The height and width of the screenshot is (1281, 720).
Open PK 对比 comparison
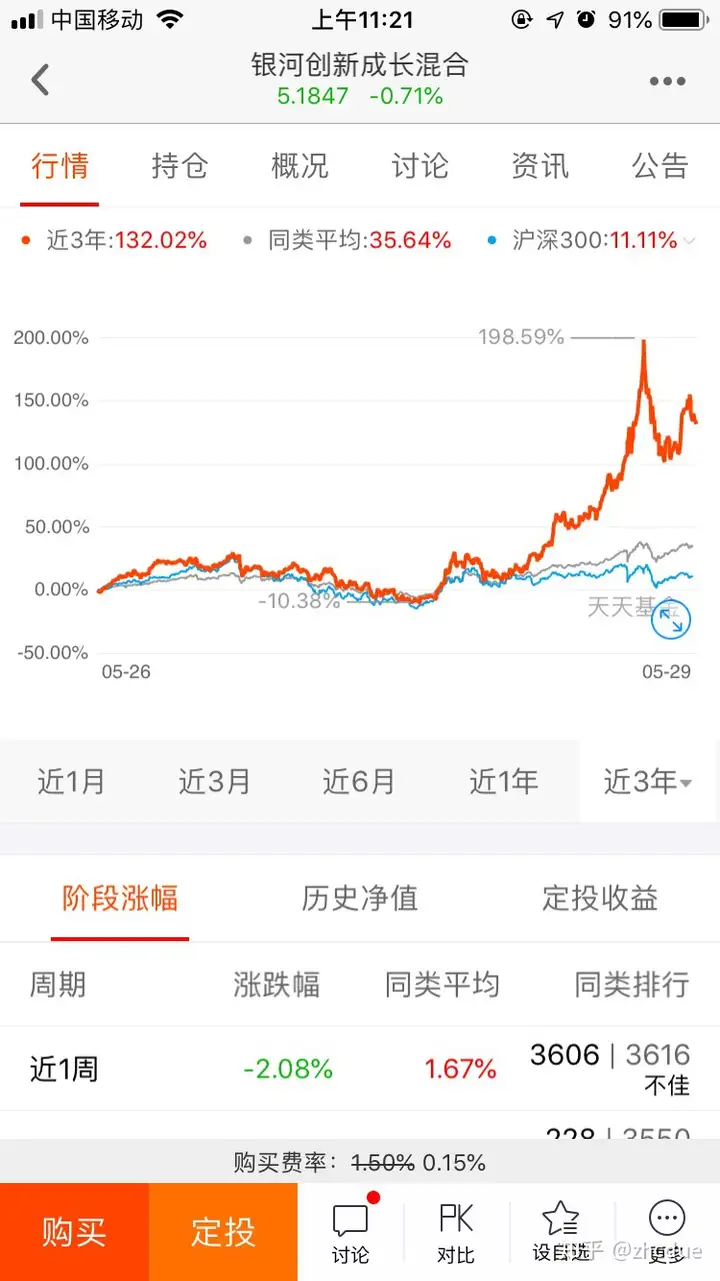click(456, 1232)
